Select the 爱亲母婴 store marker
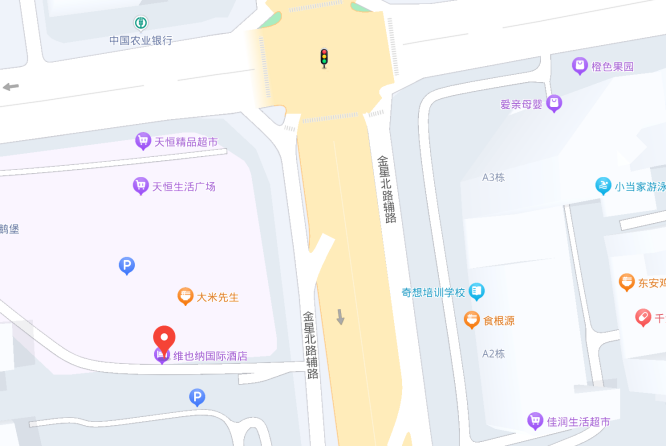Screen dimensions: 666x446 coord(554,104)
